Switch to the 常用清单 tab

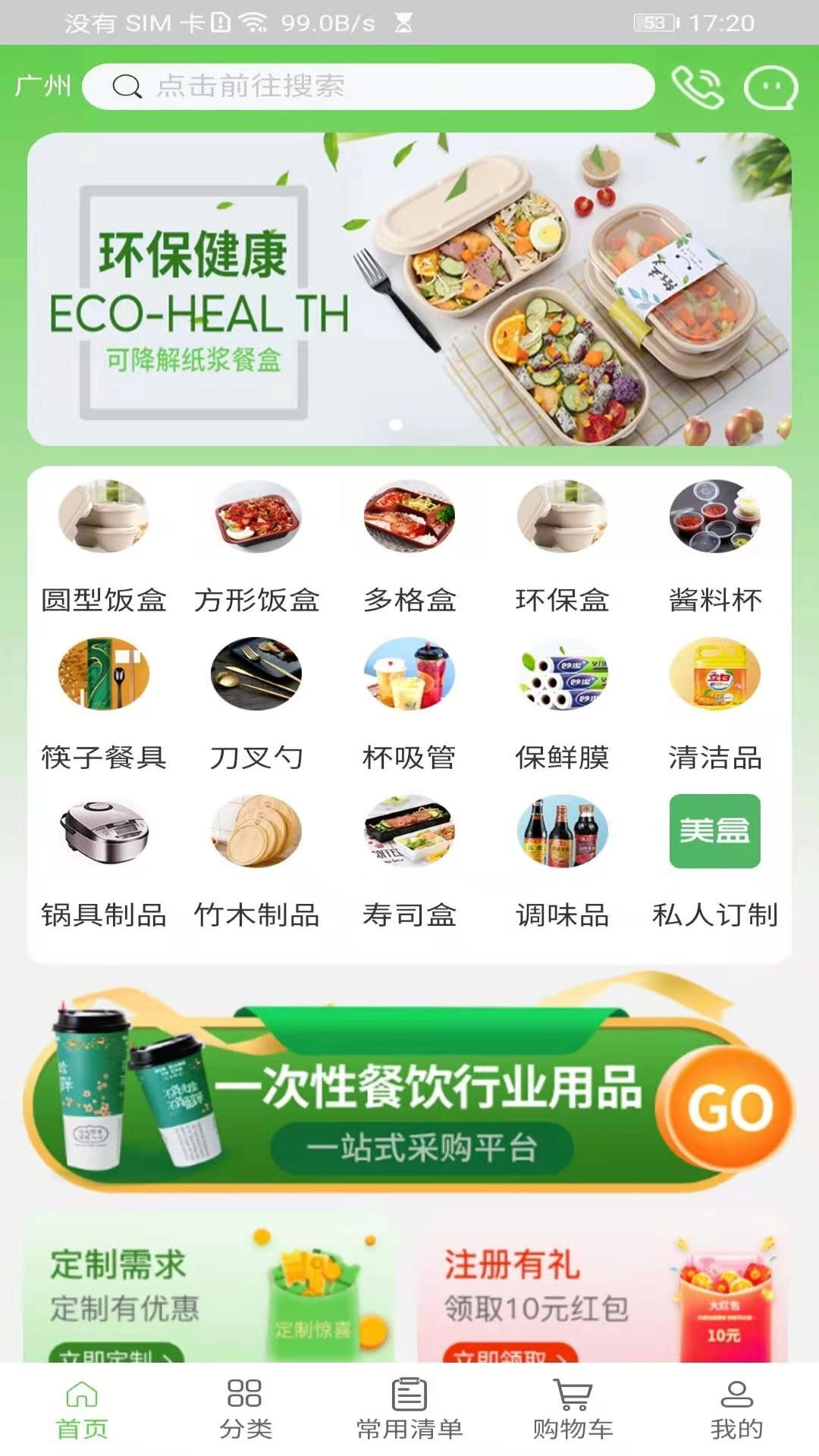pyautogui.click(x=409, y=1410)
